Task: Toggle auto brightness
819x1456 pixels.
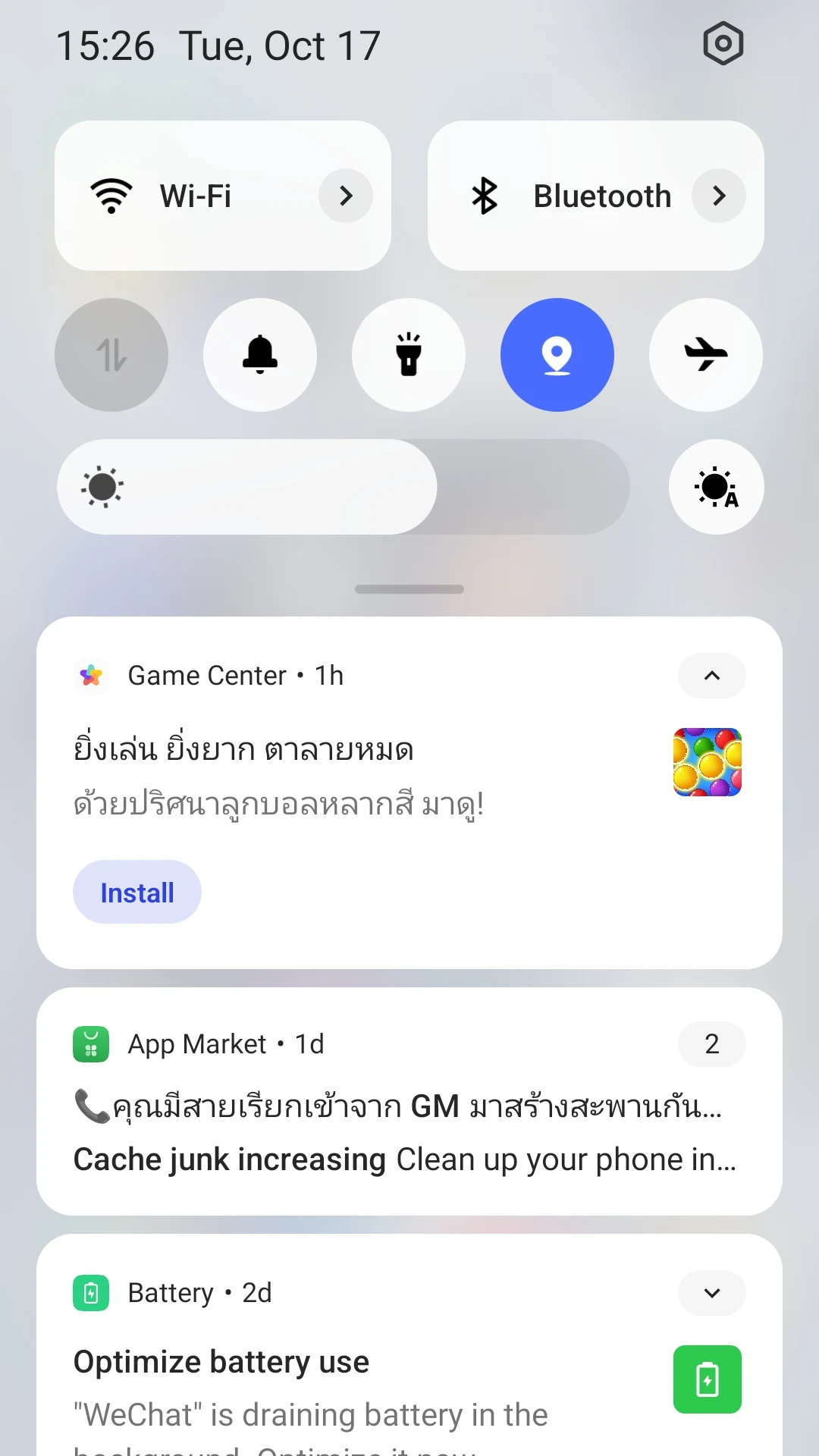Action: (x=717, y=487)
